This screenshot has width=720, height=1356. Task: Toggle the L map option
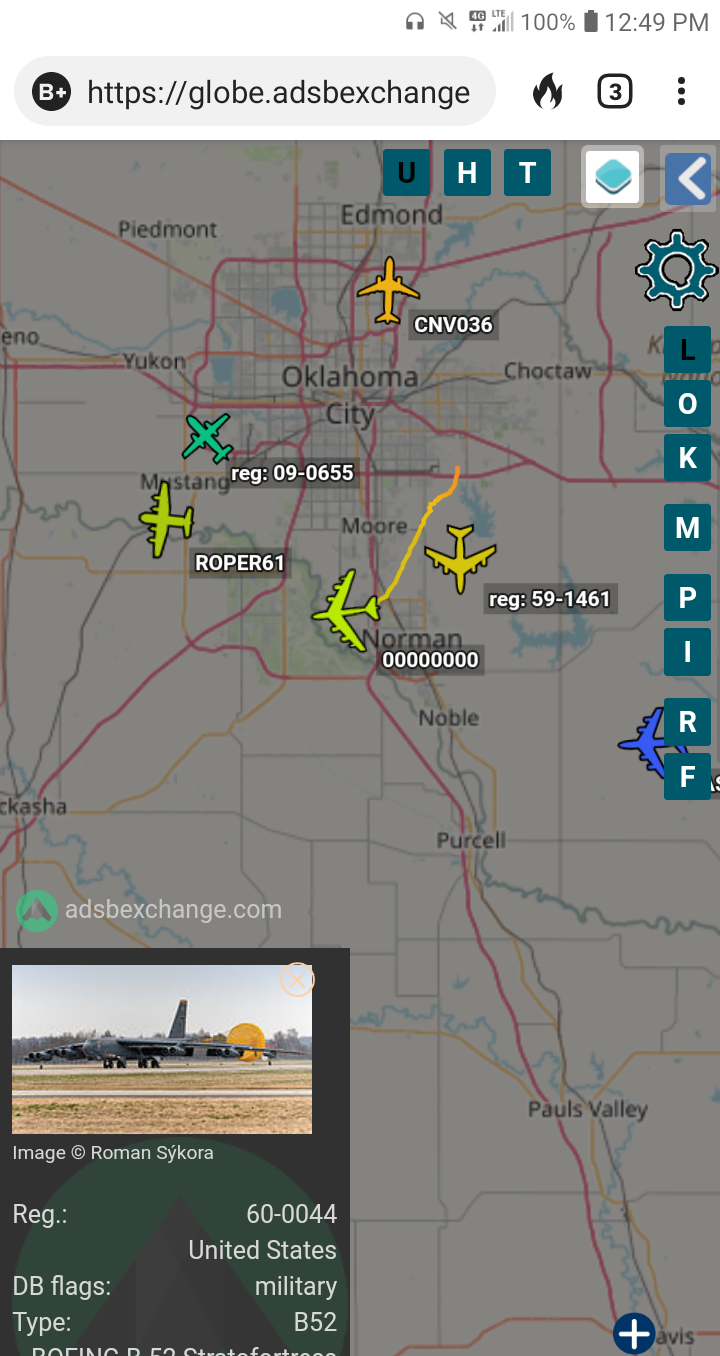[687, 350]
